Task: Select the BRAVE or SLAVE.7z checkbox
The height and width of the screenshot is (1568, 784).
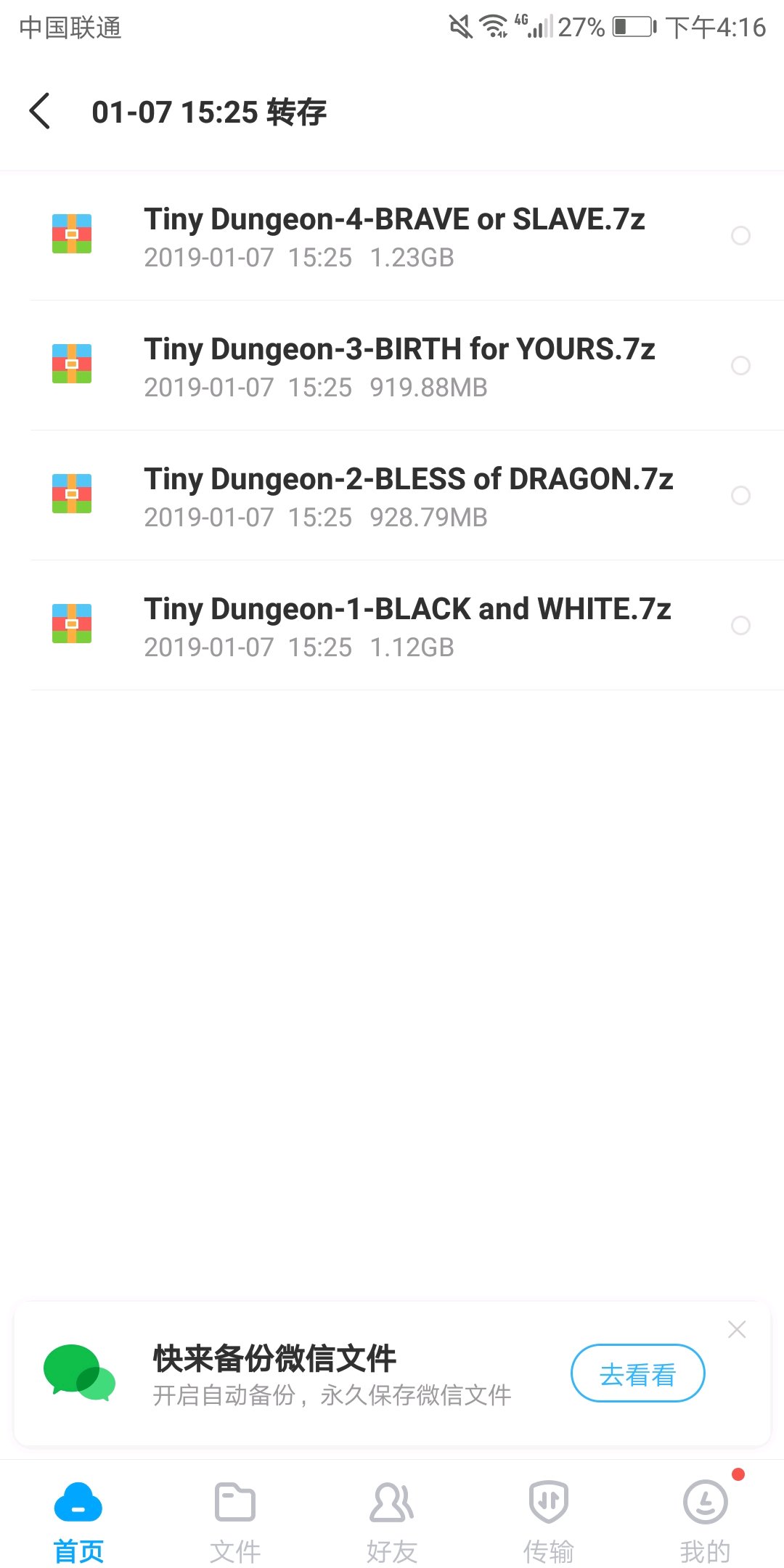Action: click(740, 235)
